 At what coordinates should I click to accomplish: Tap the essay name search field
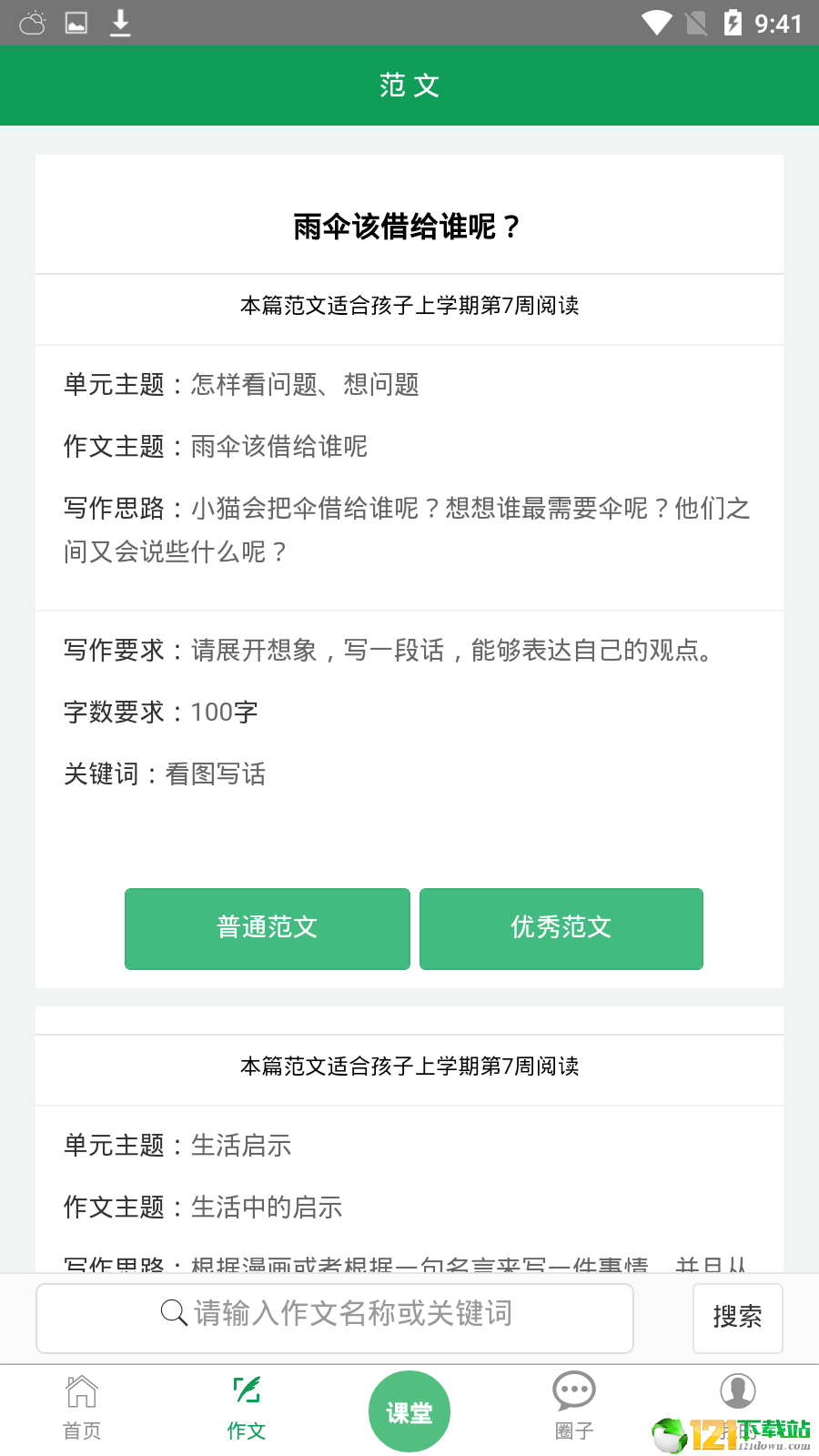335,1318
